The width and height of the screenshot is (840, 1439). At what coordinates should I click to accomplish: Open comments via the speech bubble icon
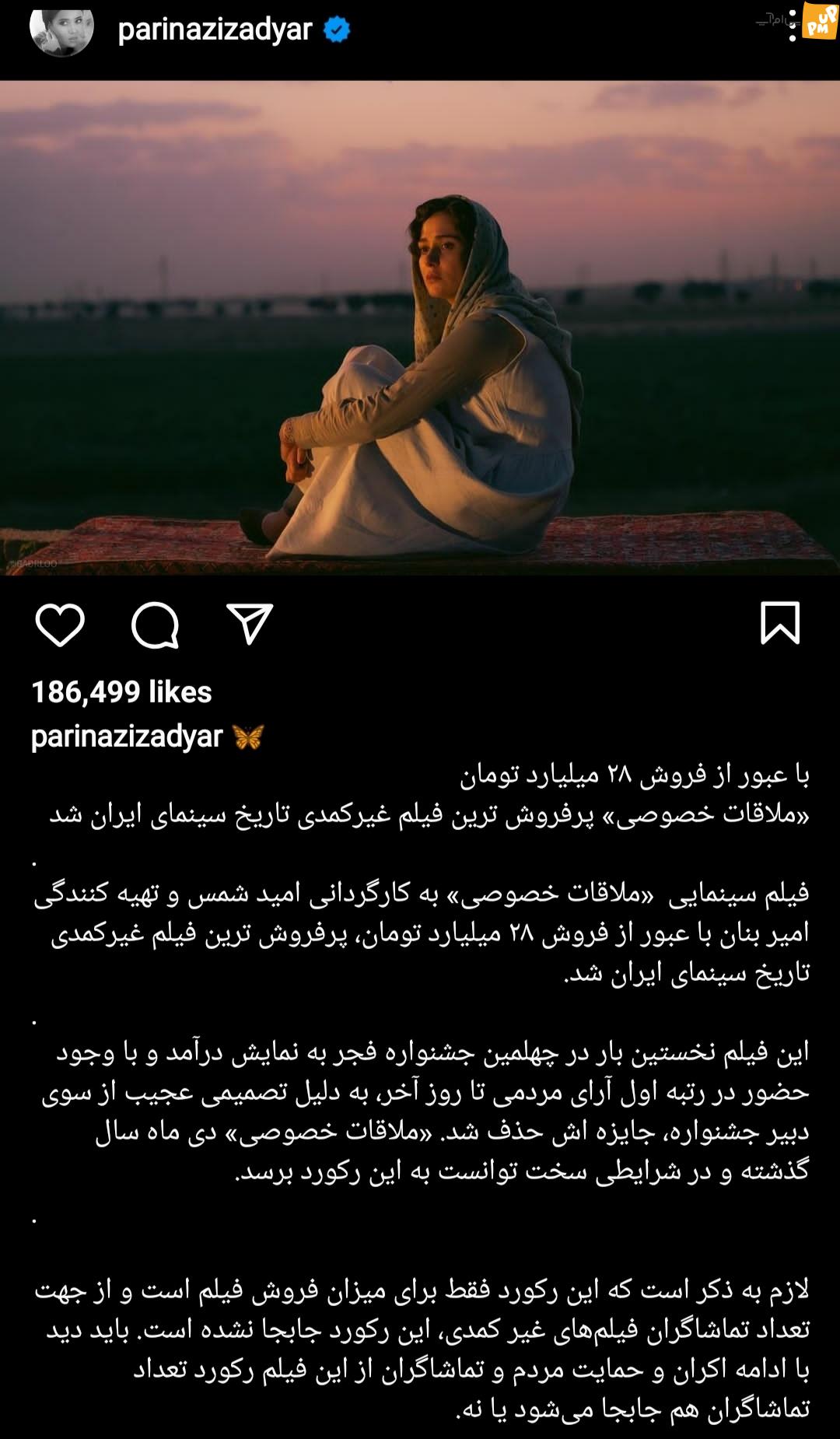click(156, 625)
